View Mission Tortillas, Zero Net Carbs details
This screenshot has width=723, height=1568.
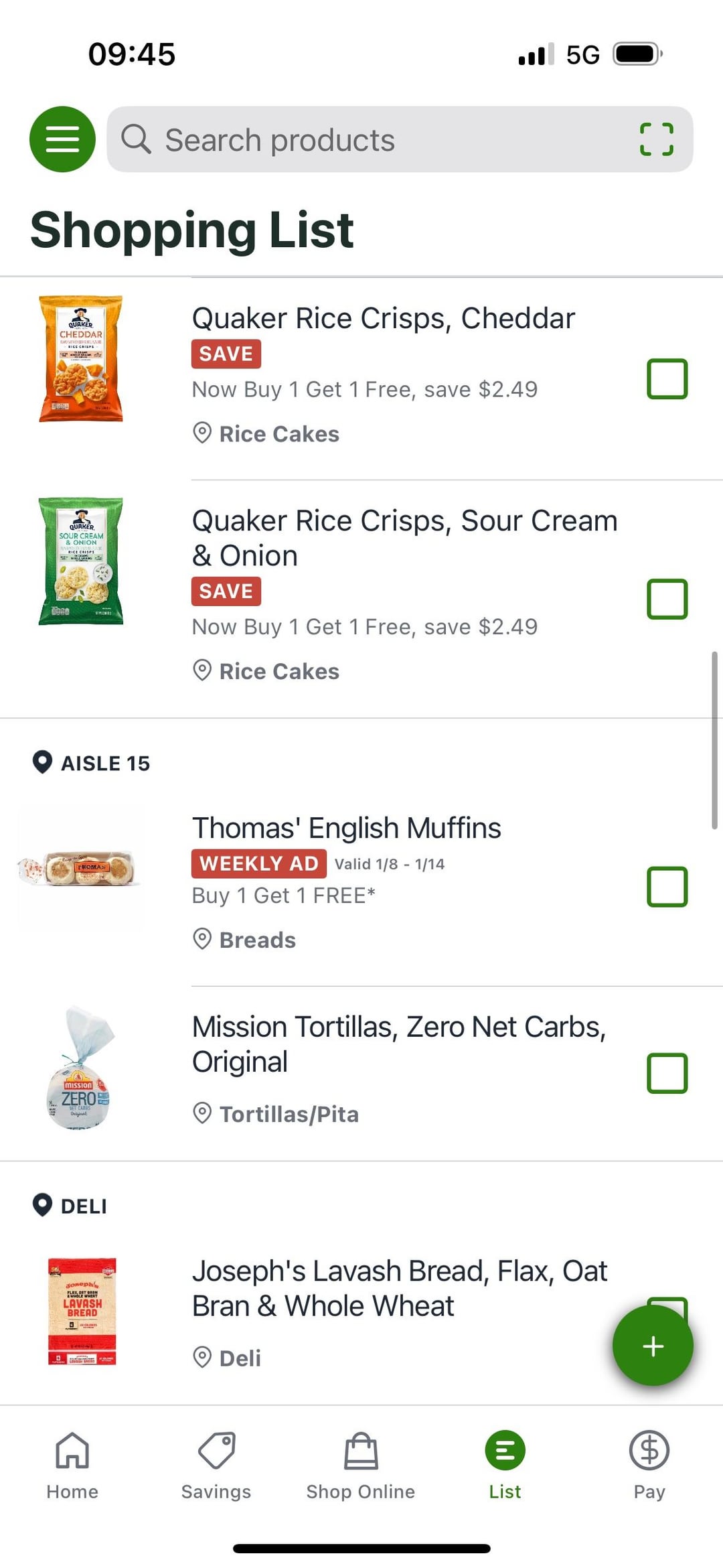pyautogui.click(x=399, y=1044)
